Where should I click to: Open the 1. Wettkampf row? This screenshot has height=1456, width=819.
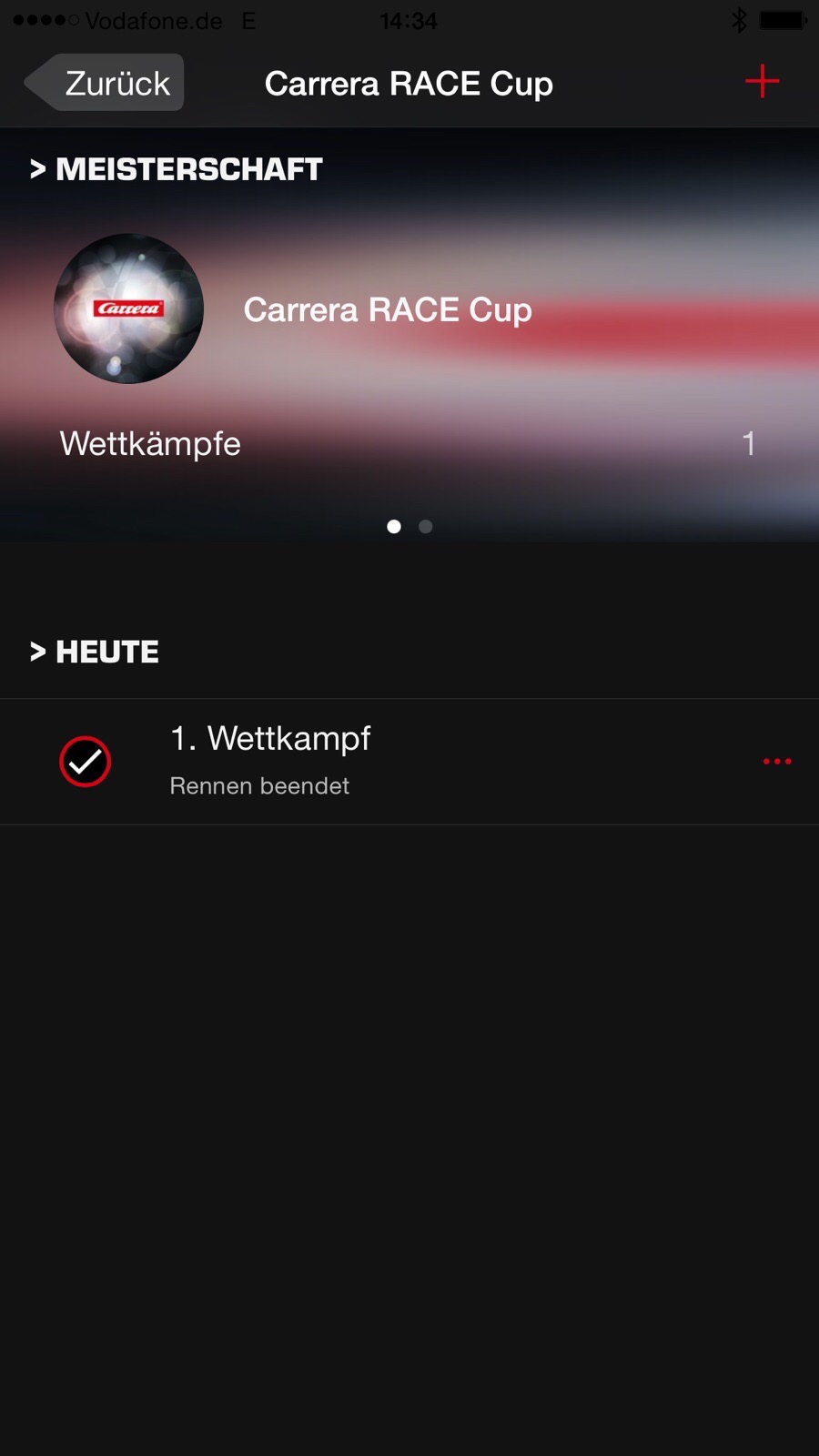point(409,762)
